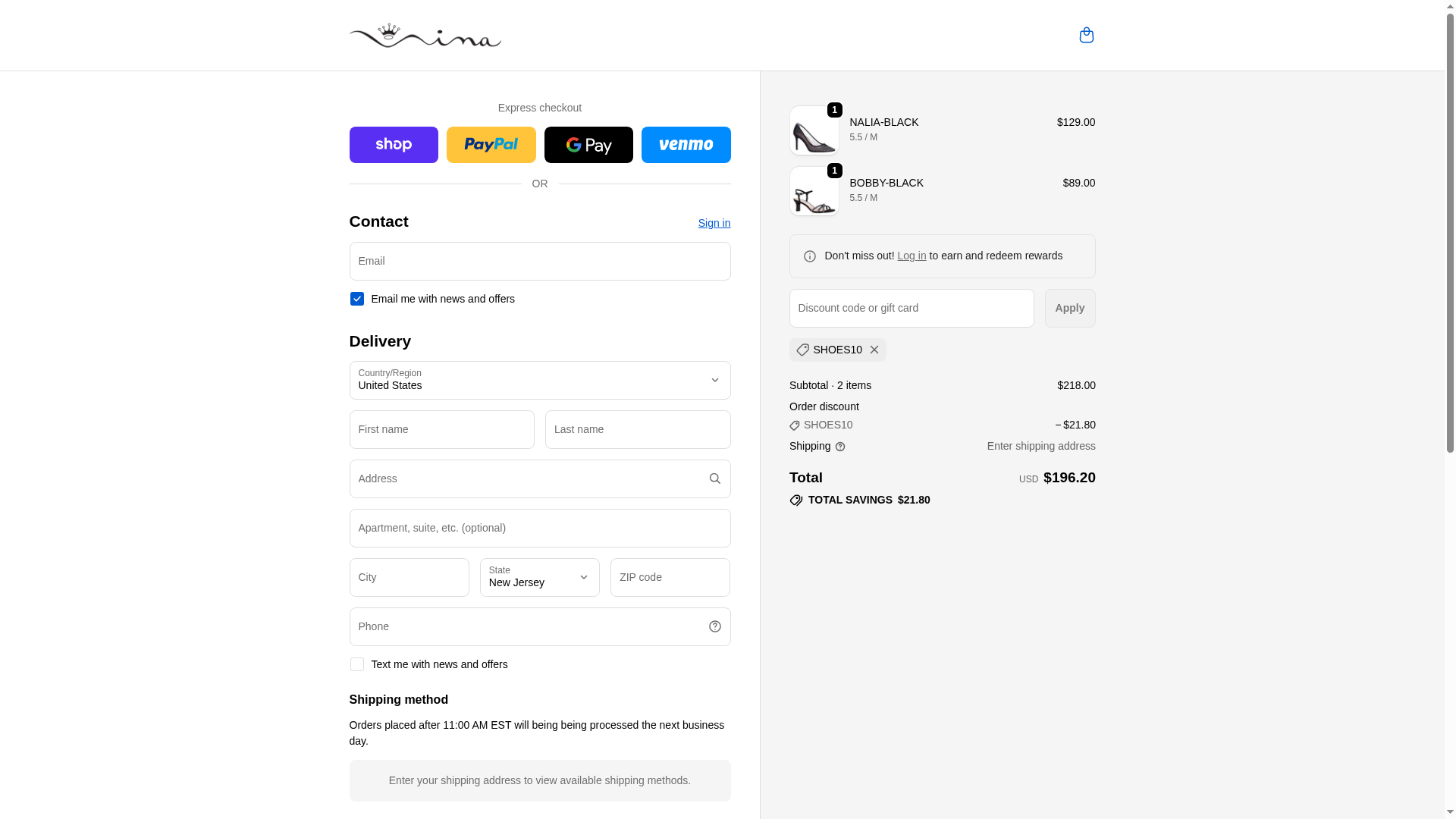1456x819 pixels.
Task: Expand the Country/Region dropdown
Action: tap(539, 380)
